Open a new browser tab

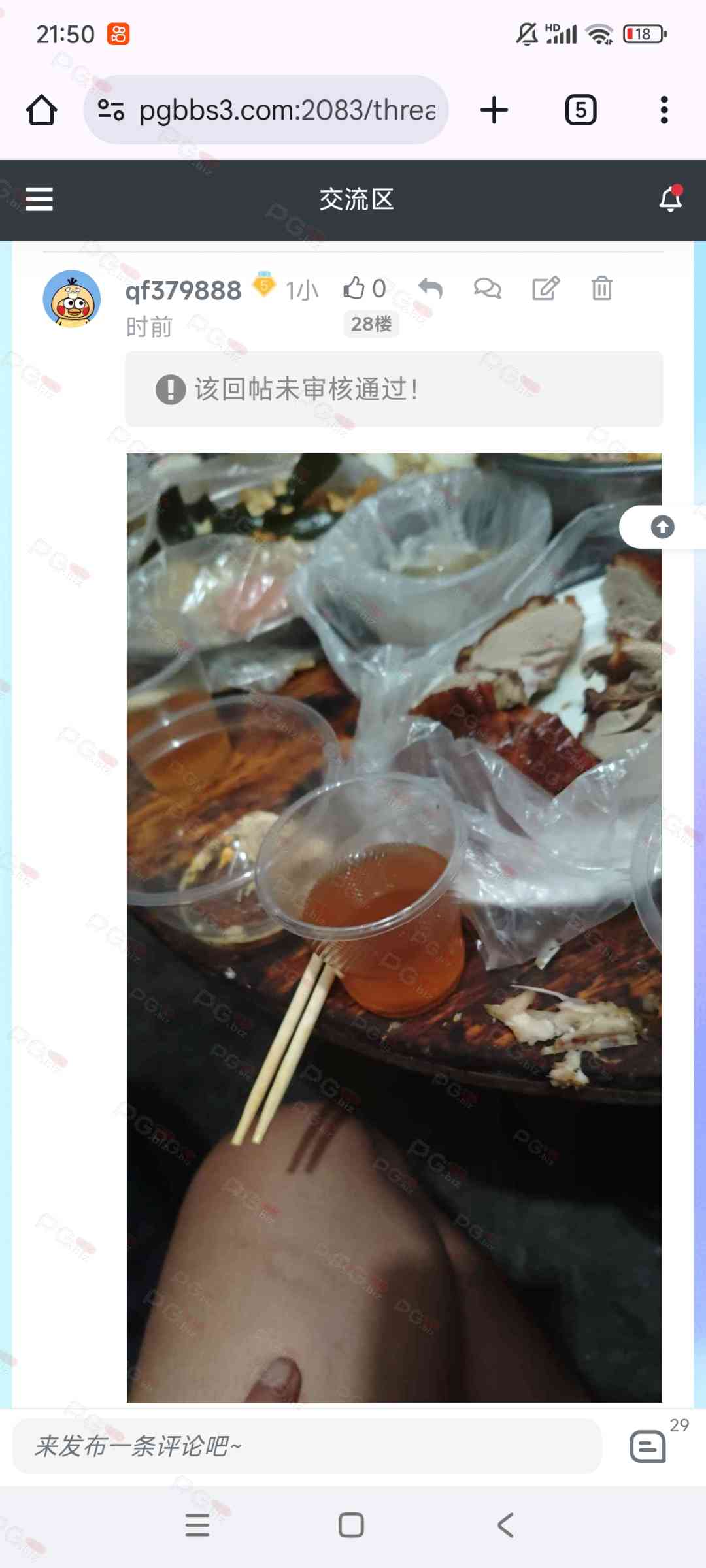pyautogui.click(x=494, y=110)
